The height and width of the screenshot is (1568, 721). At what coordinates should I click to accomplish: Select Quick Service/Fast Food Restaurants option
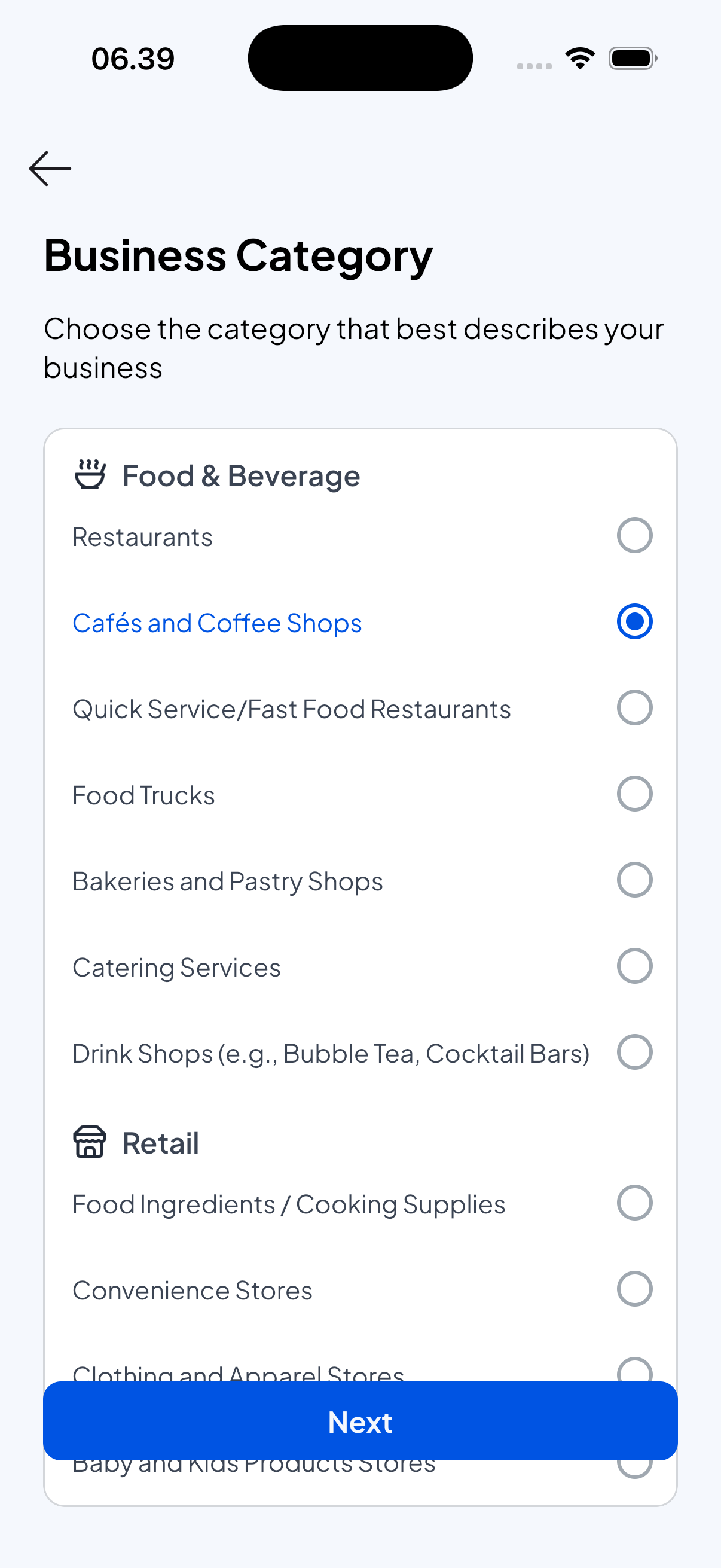(x=634, y=707)
